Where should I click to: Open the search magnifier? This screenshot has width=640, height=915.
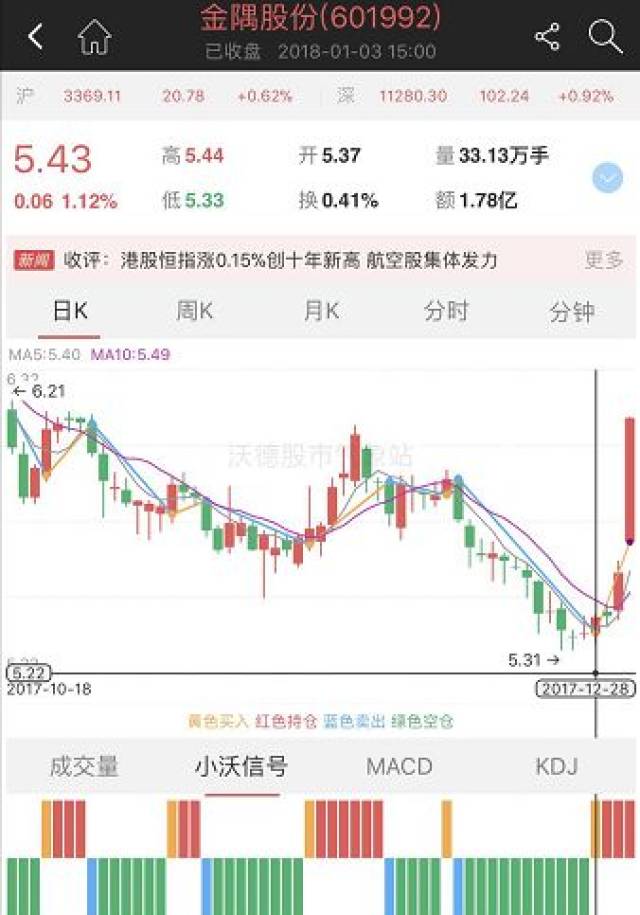click(x=605, y=37)
